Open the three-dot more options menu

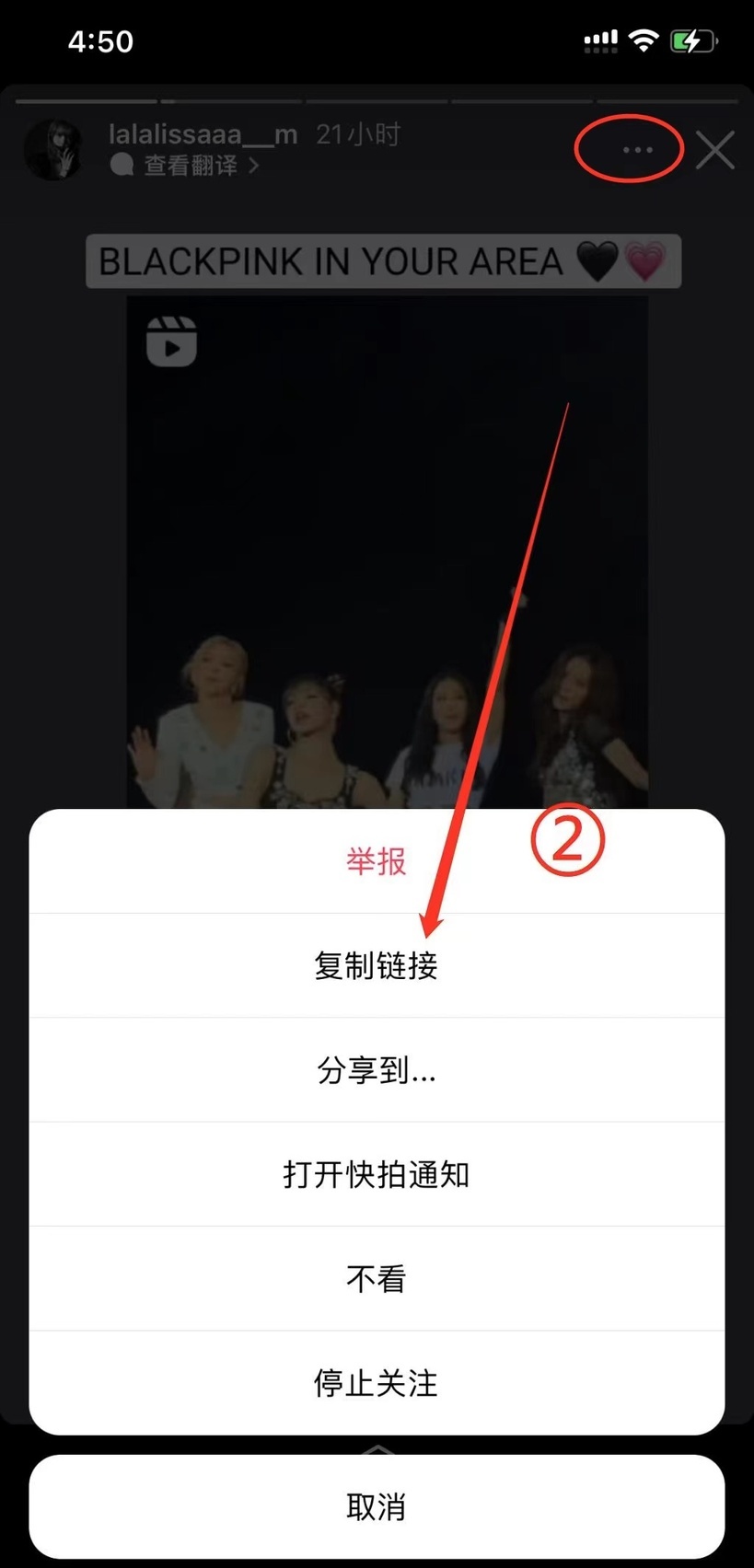click(x=637, y=149)
